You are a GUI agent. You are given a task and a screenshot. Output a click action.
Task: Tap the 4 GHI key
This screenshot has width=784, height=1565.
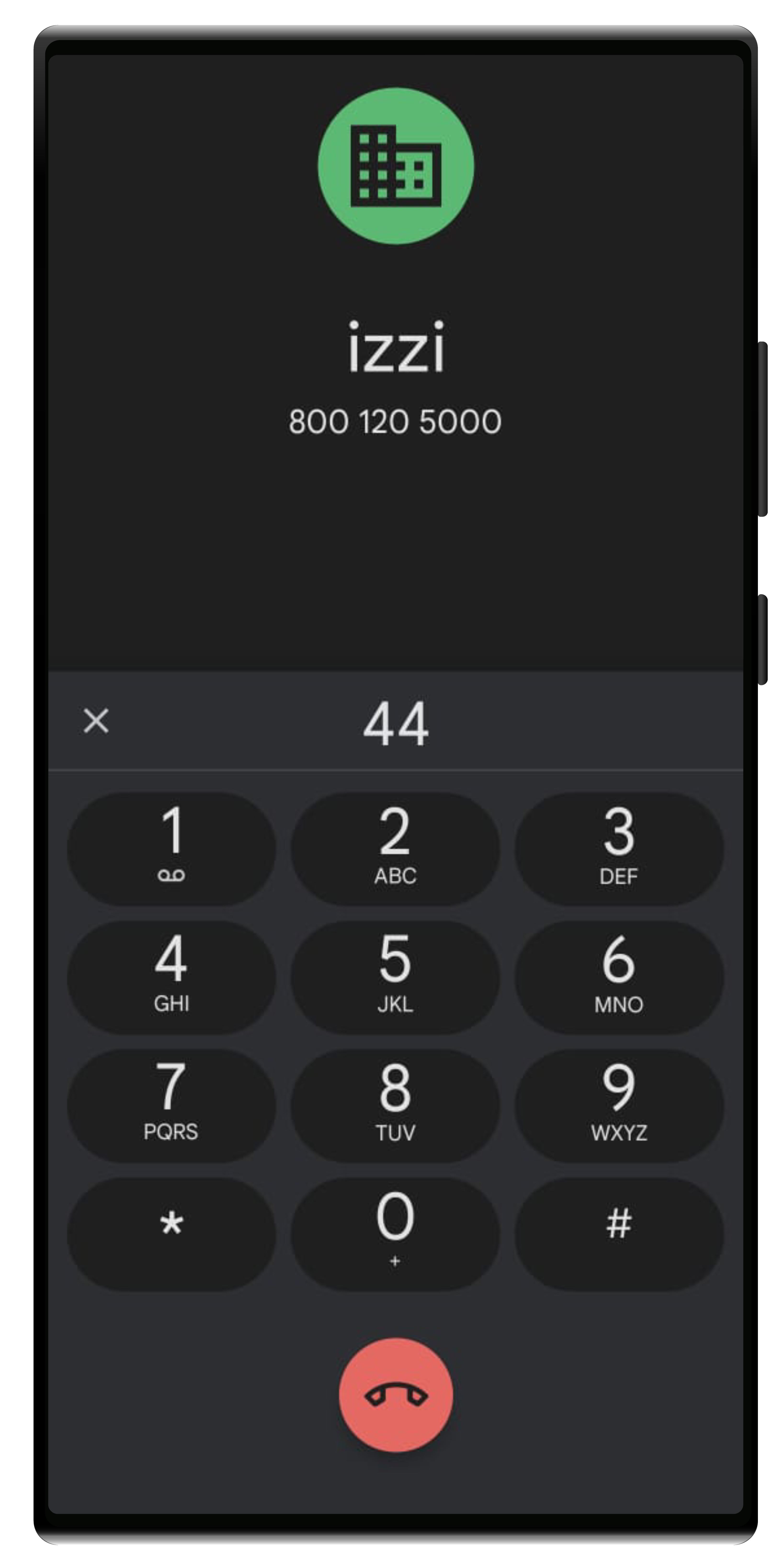coord(171,977)
